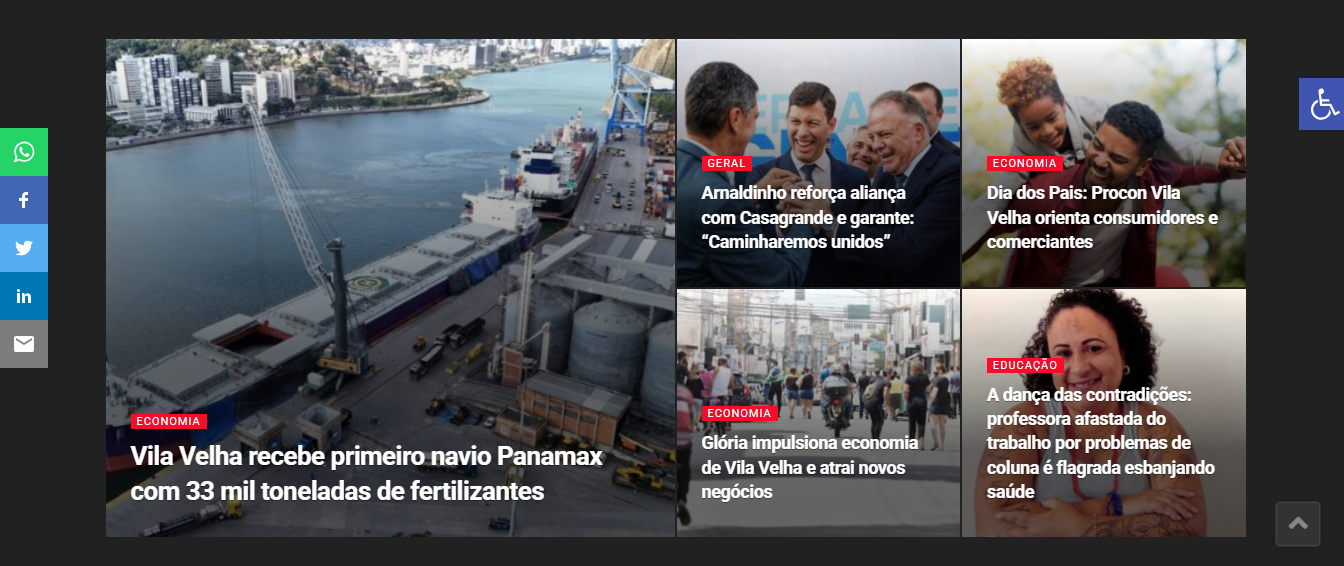Open the Dia dos Pais Procon article

click(x=1101, y=217)
